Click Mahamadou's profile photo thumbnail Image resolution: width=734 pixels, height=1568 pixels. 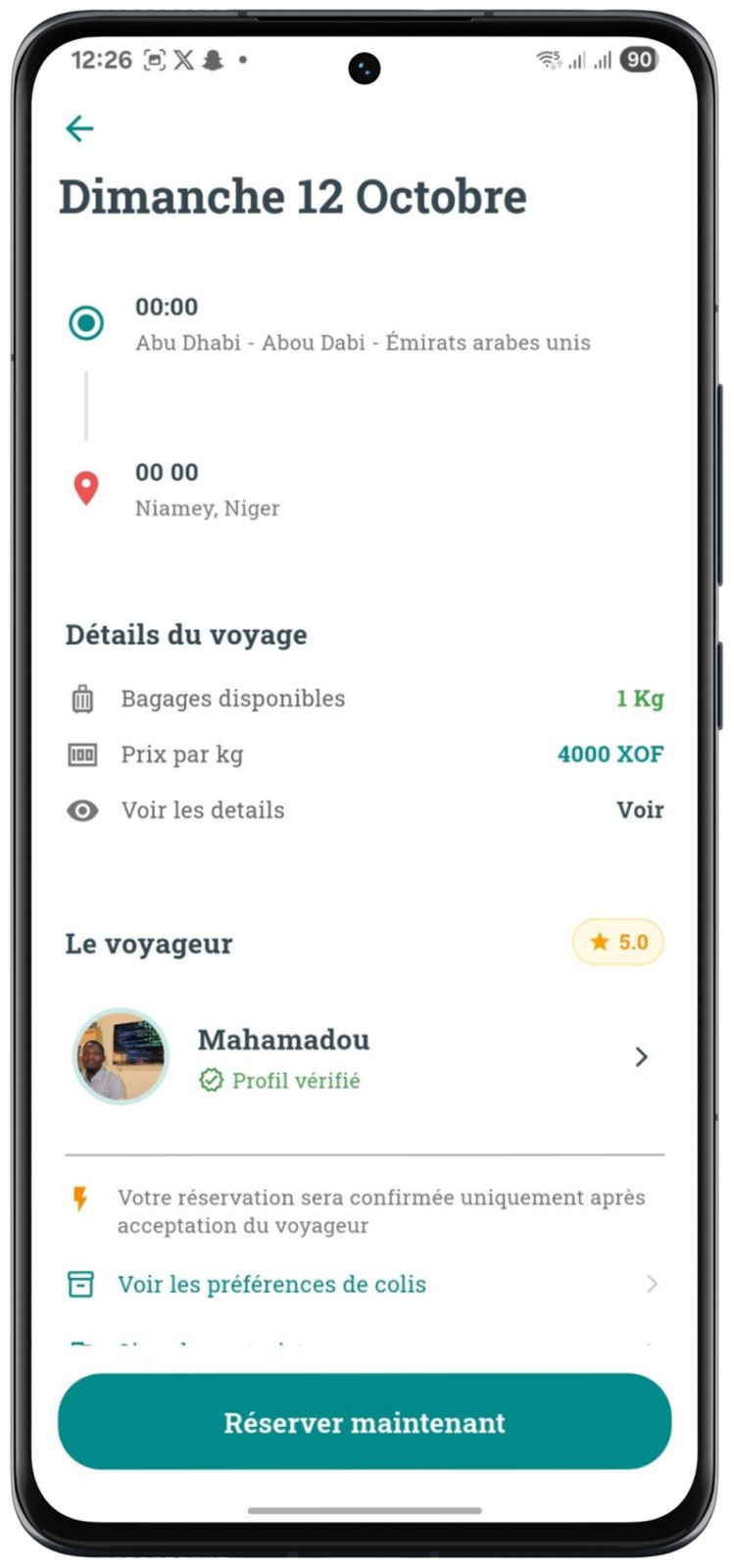120,1056
